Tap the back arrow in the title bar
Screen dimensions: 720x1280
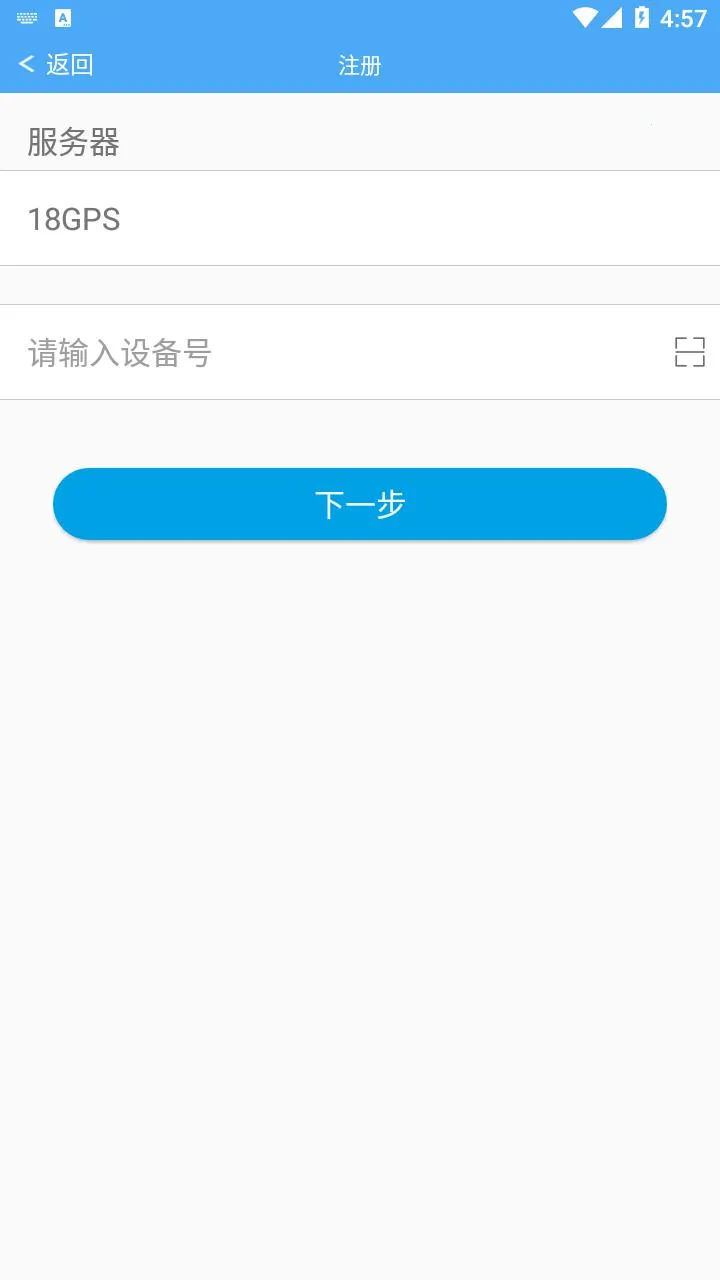pos(25,63)
